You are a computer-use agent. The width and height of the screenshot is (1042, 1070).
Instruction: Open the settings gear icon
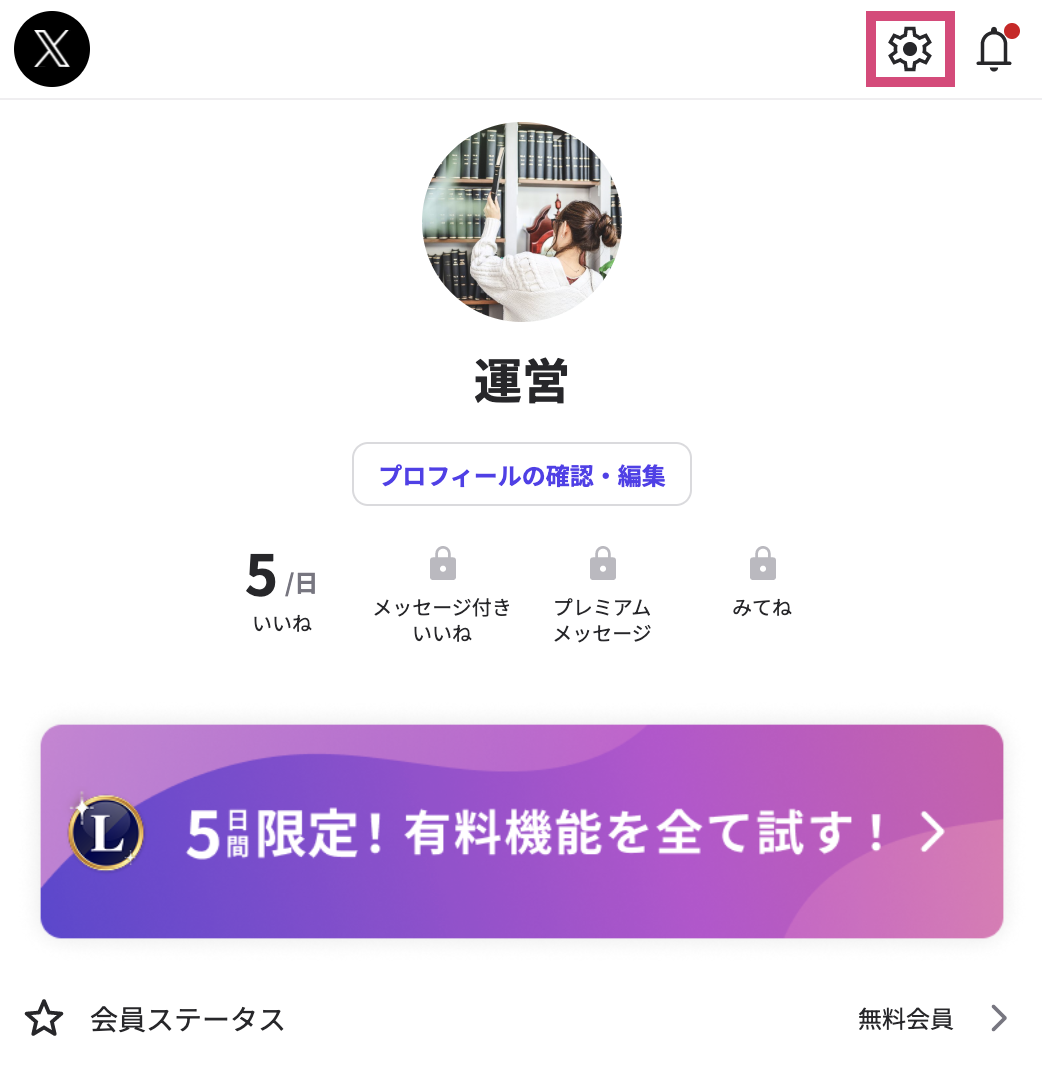coord(909,48)
